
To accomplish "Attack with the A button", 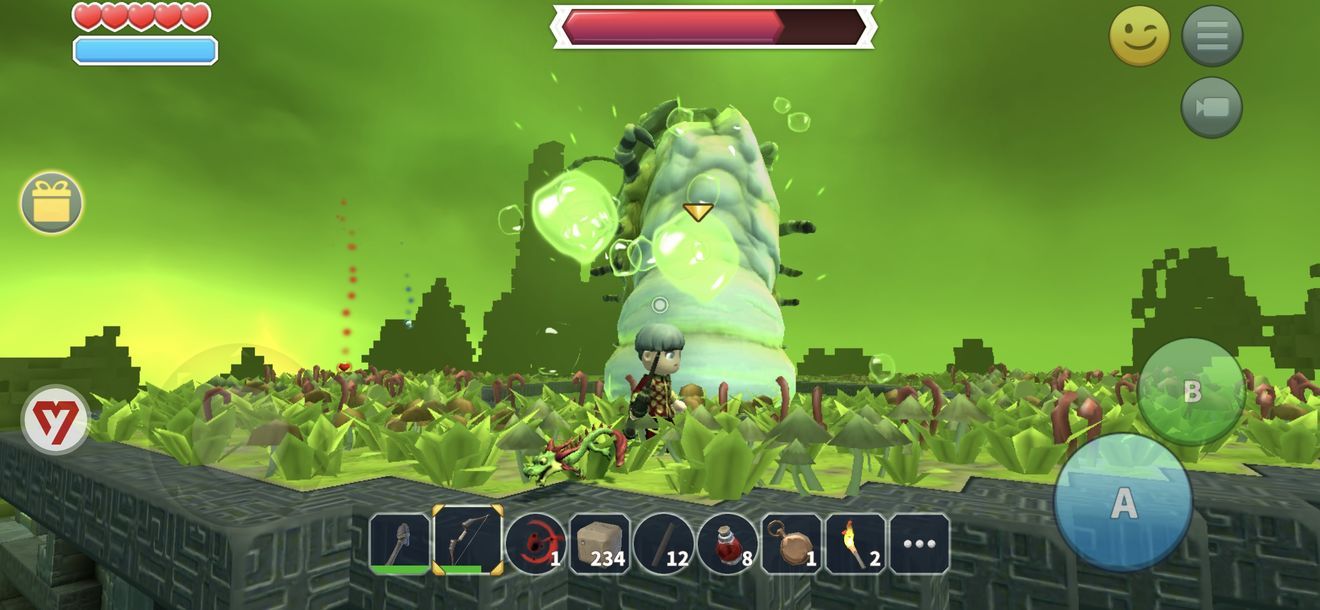I will pyautogui.click(x=1123, y=503).
